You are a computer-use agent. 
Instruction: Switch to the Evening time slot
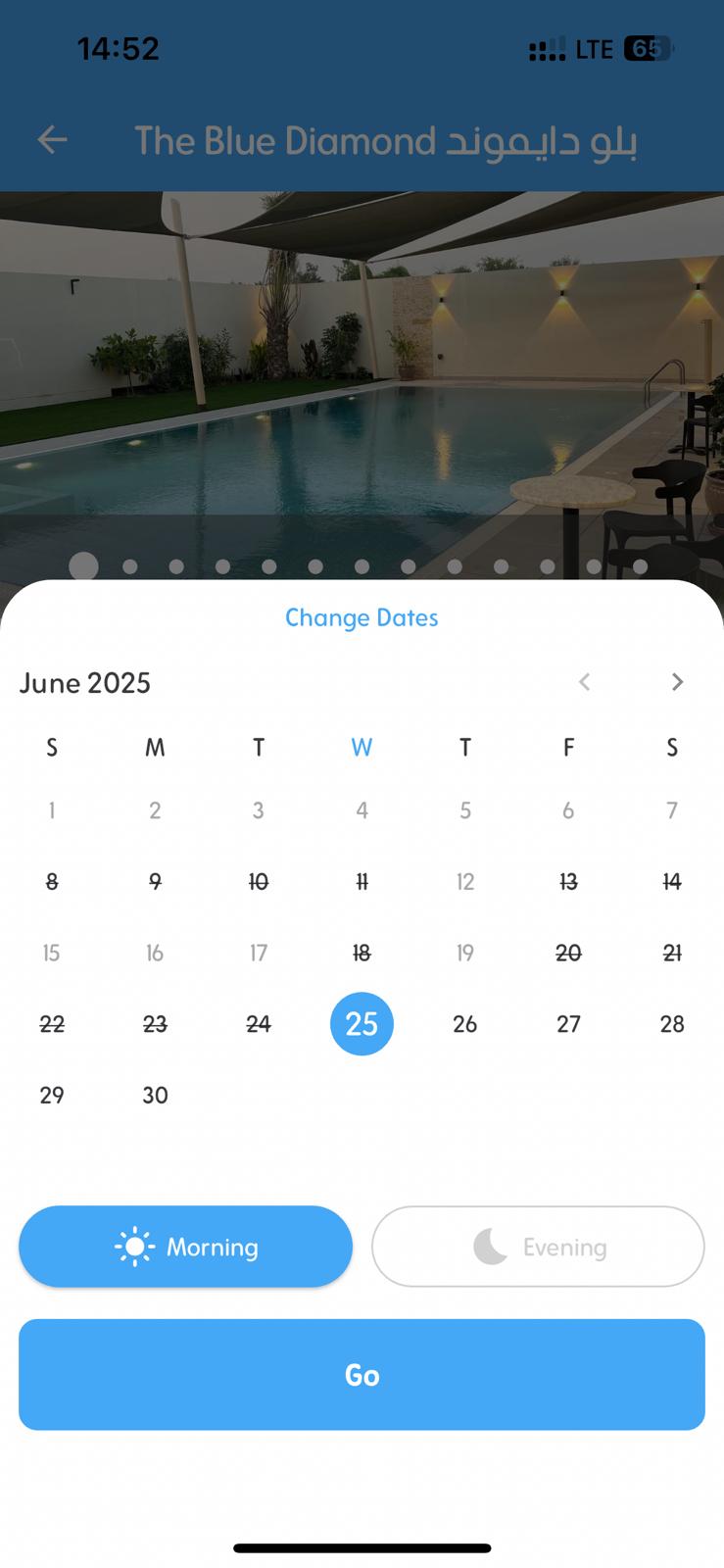[538, 1247]
